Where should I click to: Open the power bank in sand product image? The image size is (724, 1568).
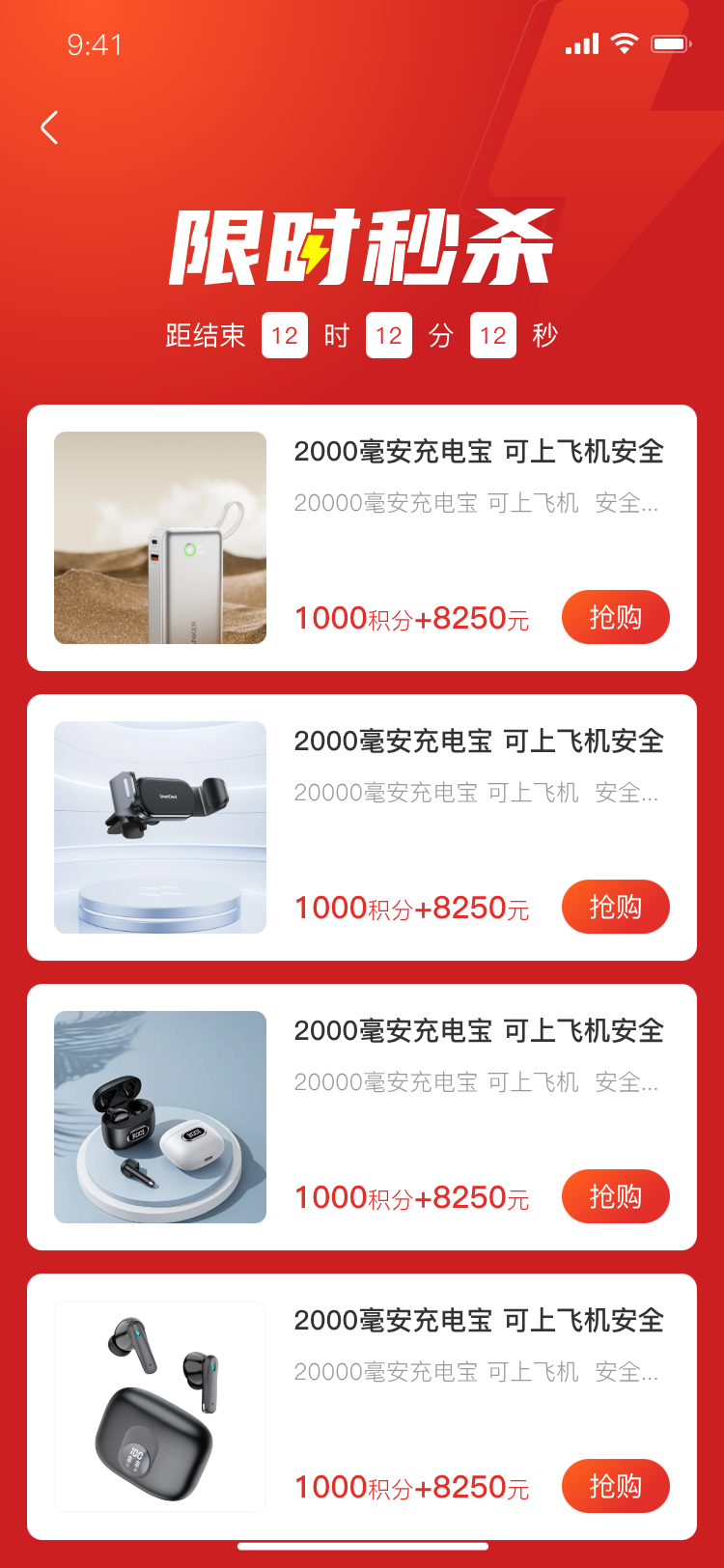click(160, 538)
